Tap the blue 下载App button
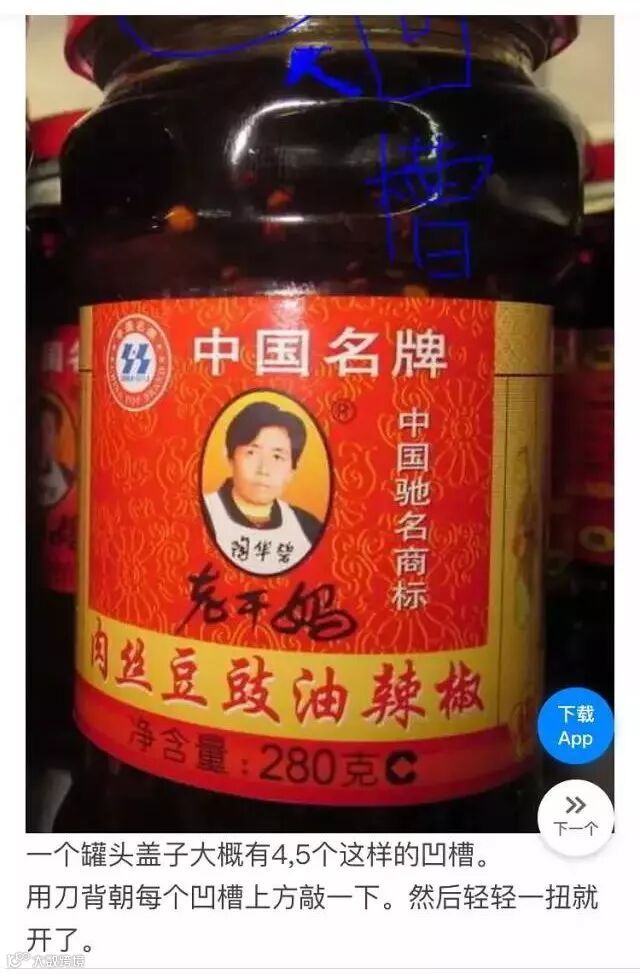The image size is (640, 974). coord(575,726)
